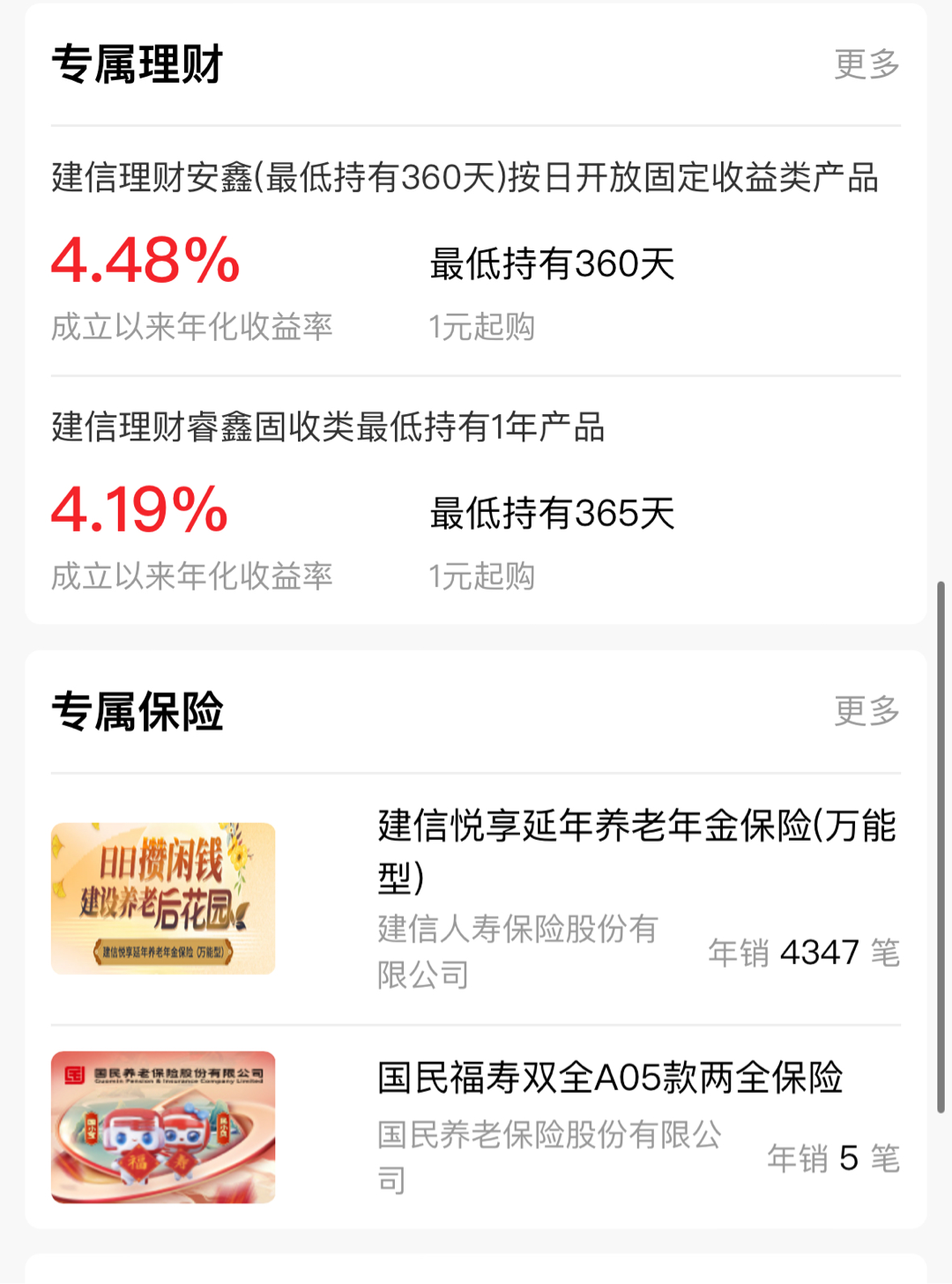This screenshot has width=952, height=1284.
Task: Open 国民福寿双全A05款两全保险 listing
Action: [x=610, y=1078]
